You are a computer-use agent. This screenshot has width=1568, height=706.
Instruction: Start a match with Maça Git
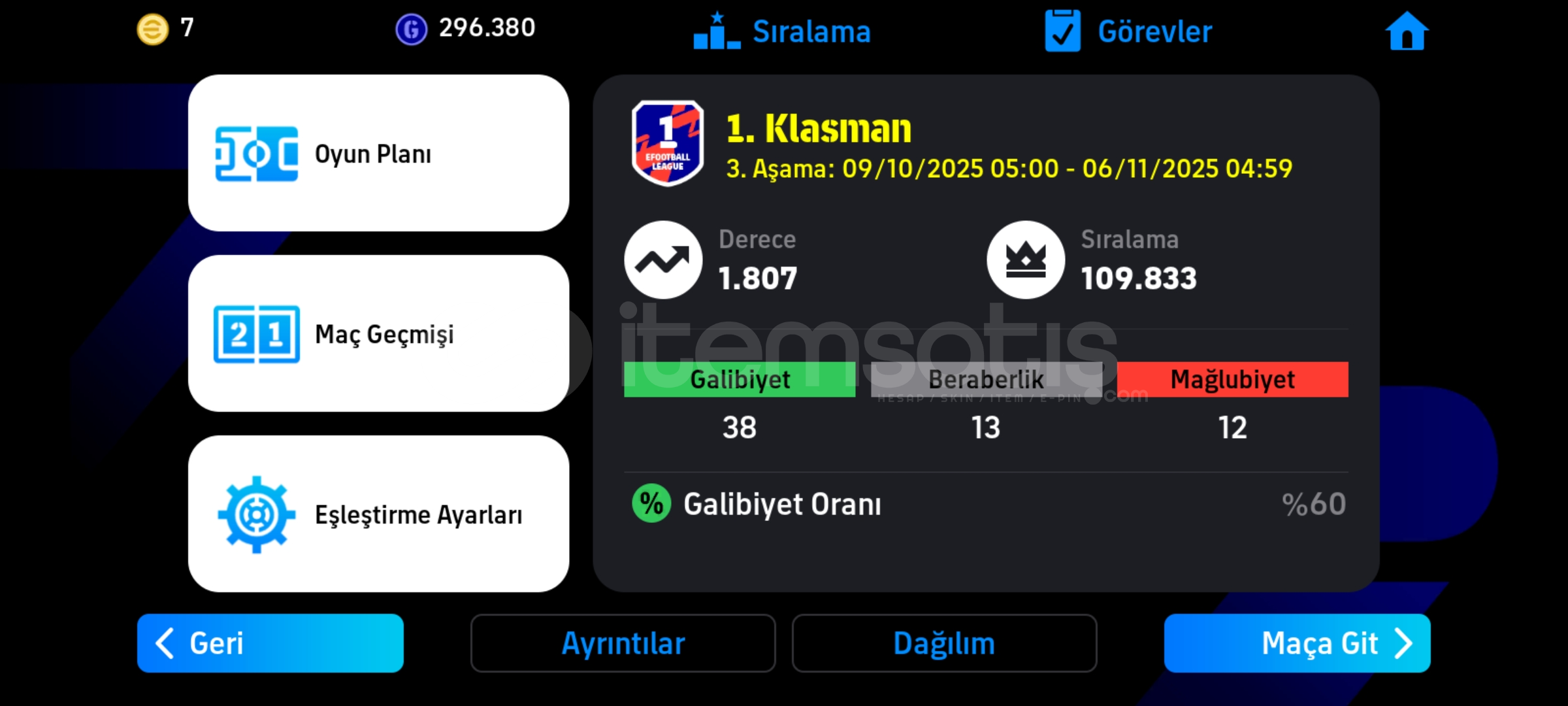point(1297,643)
